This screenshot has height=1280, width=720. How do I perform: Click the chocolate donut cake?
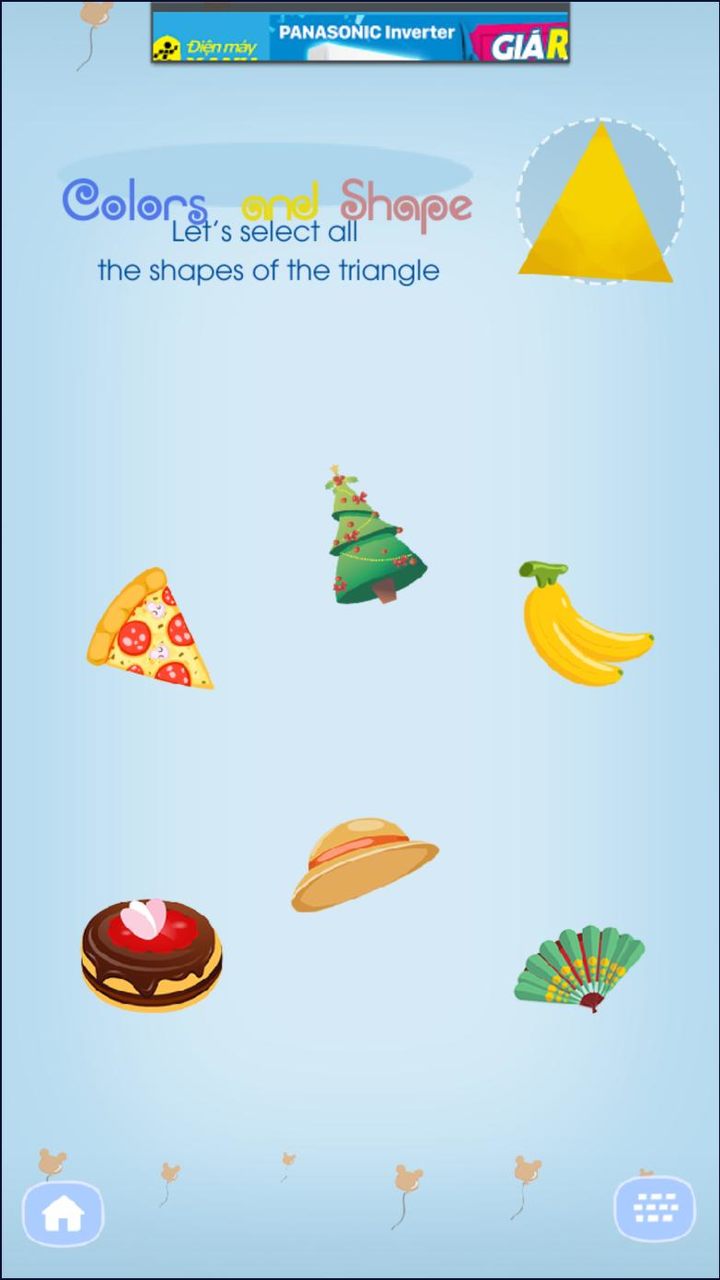coord(152,955)
